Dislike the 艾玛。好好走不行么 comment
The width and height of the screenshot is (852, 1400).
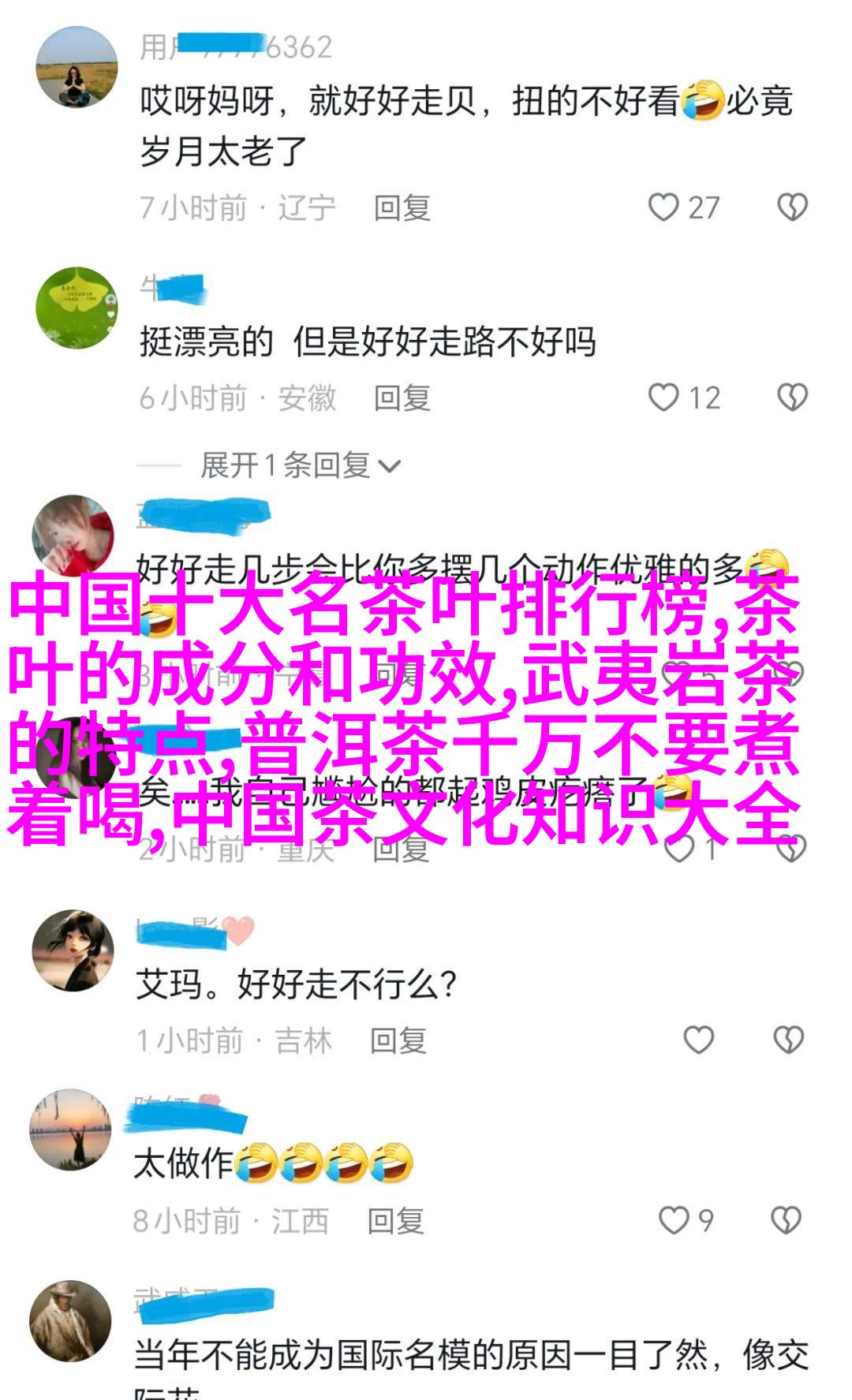click(x=788, y=1040)
